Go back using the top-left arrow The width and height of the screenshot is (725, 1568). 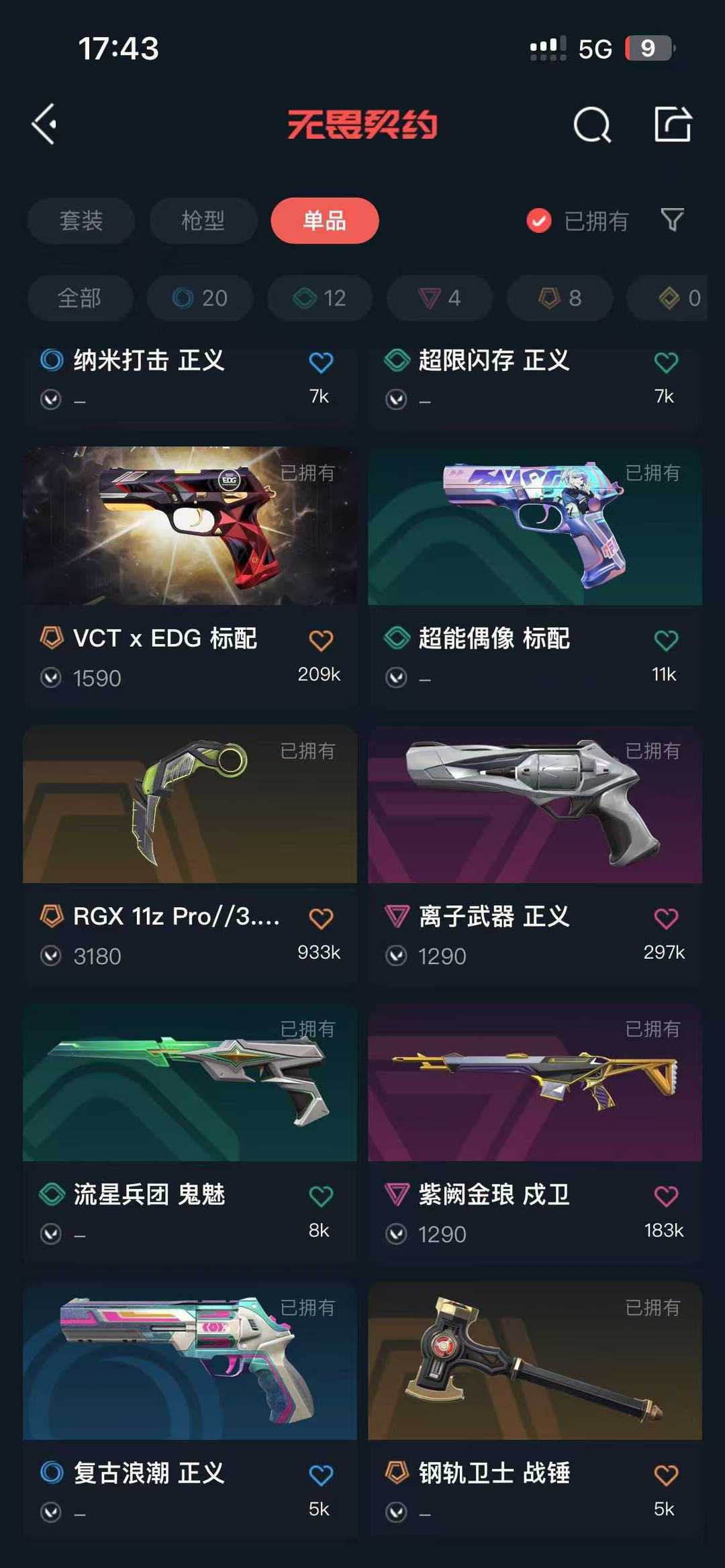44,124
